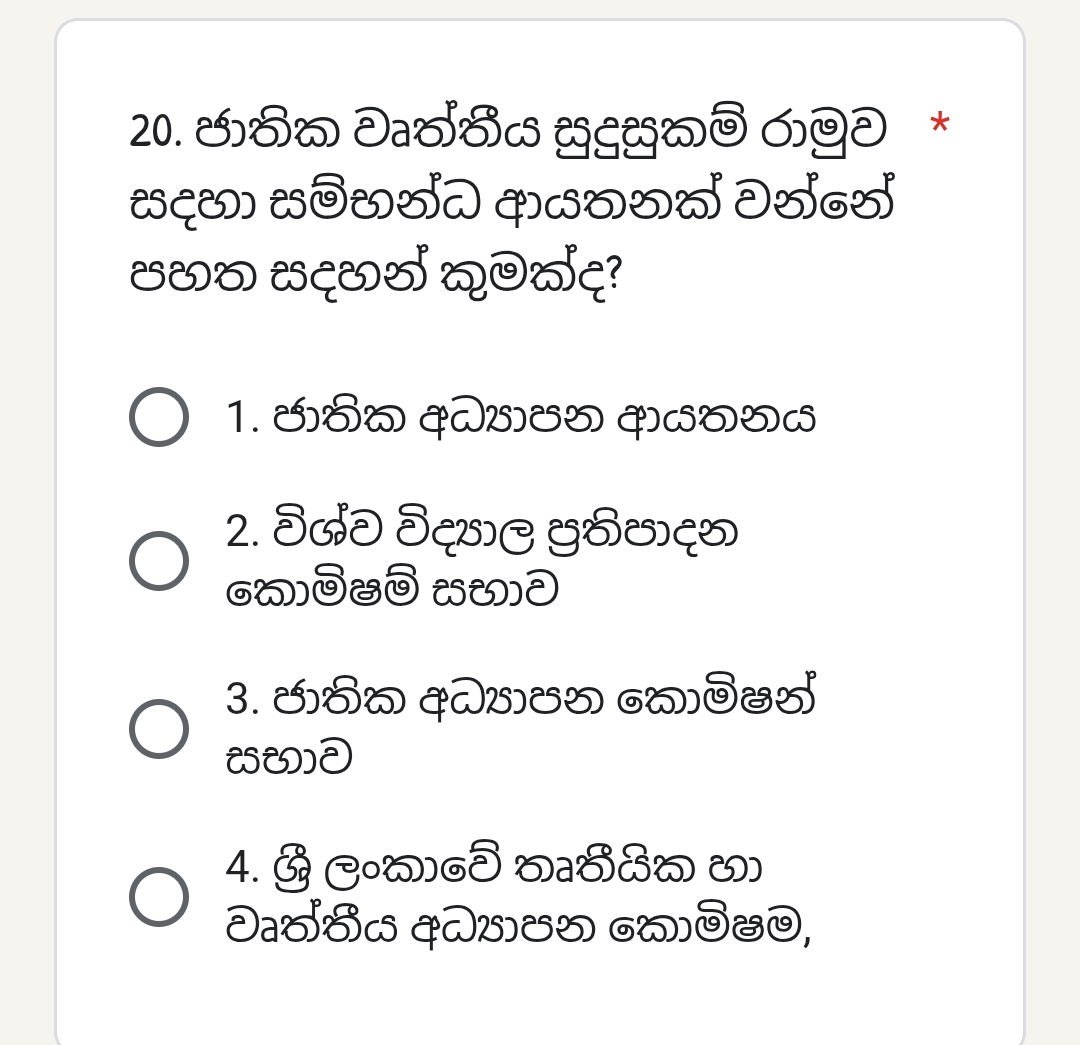Image resolution: width=1080 pixels, height=1045 pixels.
Task: Choose option 2 විශ්ව විද්‍යාල ප්‍රතිපාදන කොමිෂම් සභාව
Action: pyautogui.click(x=158, y=561)
